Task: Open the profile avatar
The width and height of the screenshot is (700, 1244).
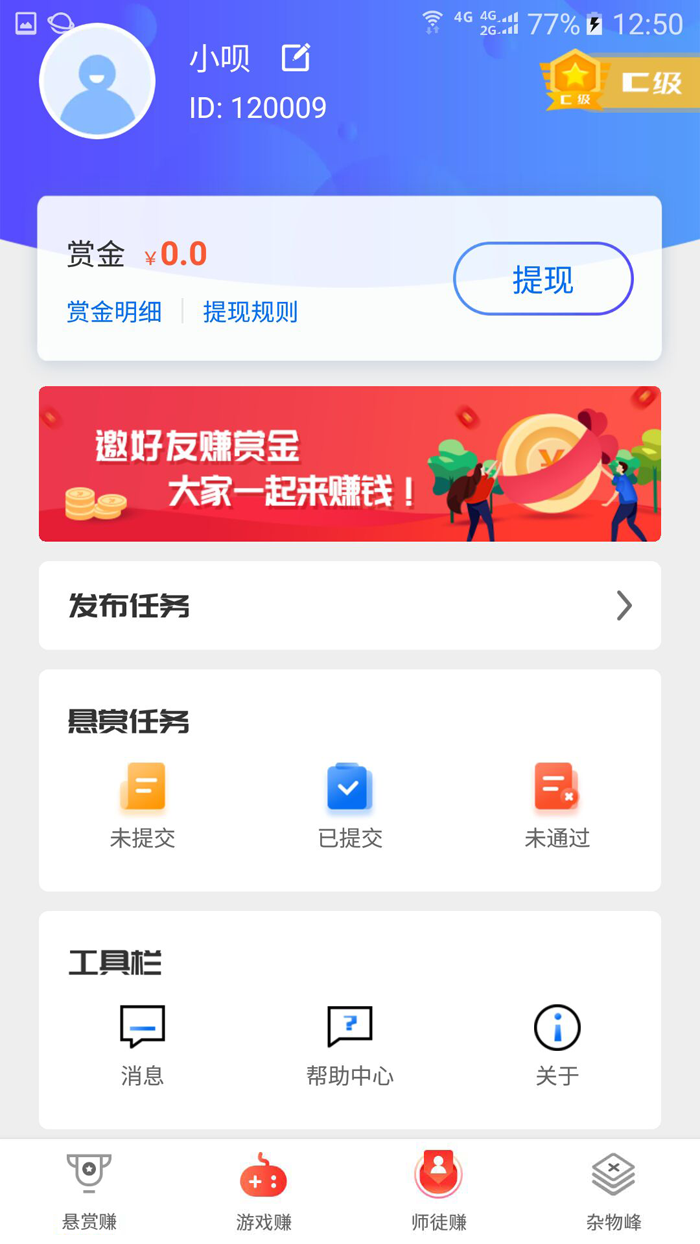Action: [97, 81]
